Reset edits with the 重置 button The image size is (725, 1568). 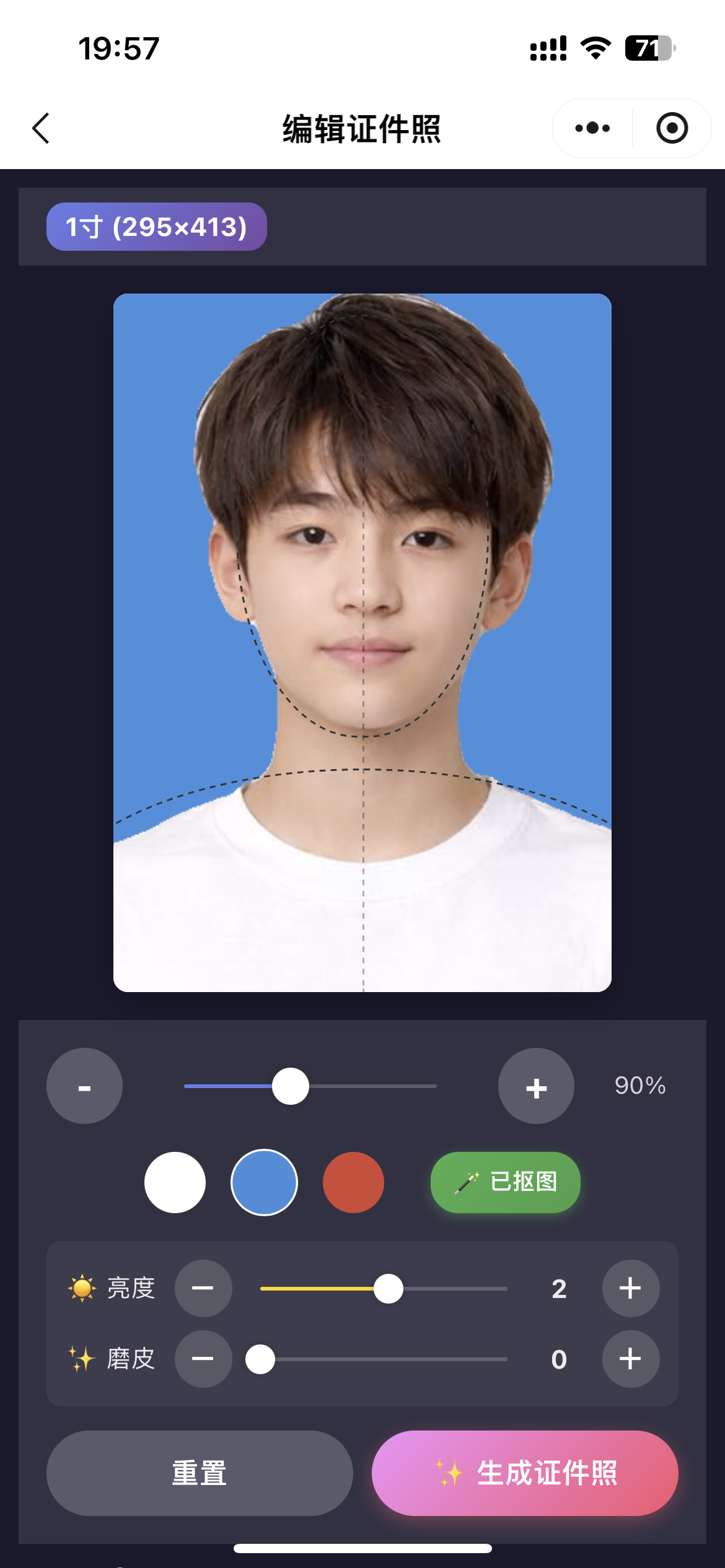(200, 1473)
